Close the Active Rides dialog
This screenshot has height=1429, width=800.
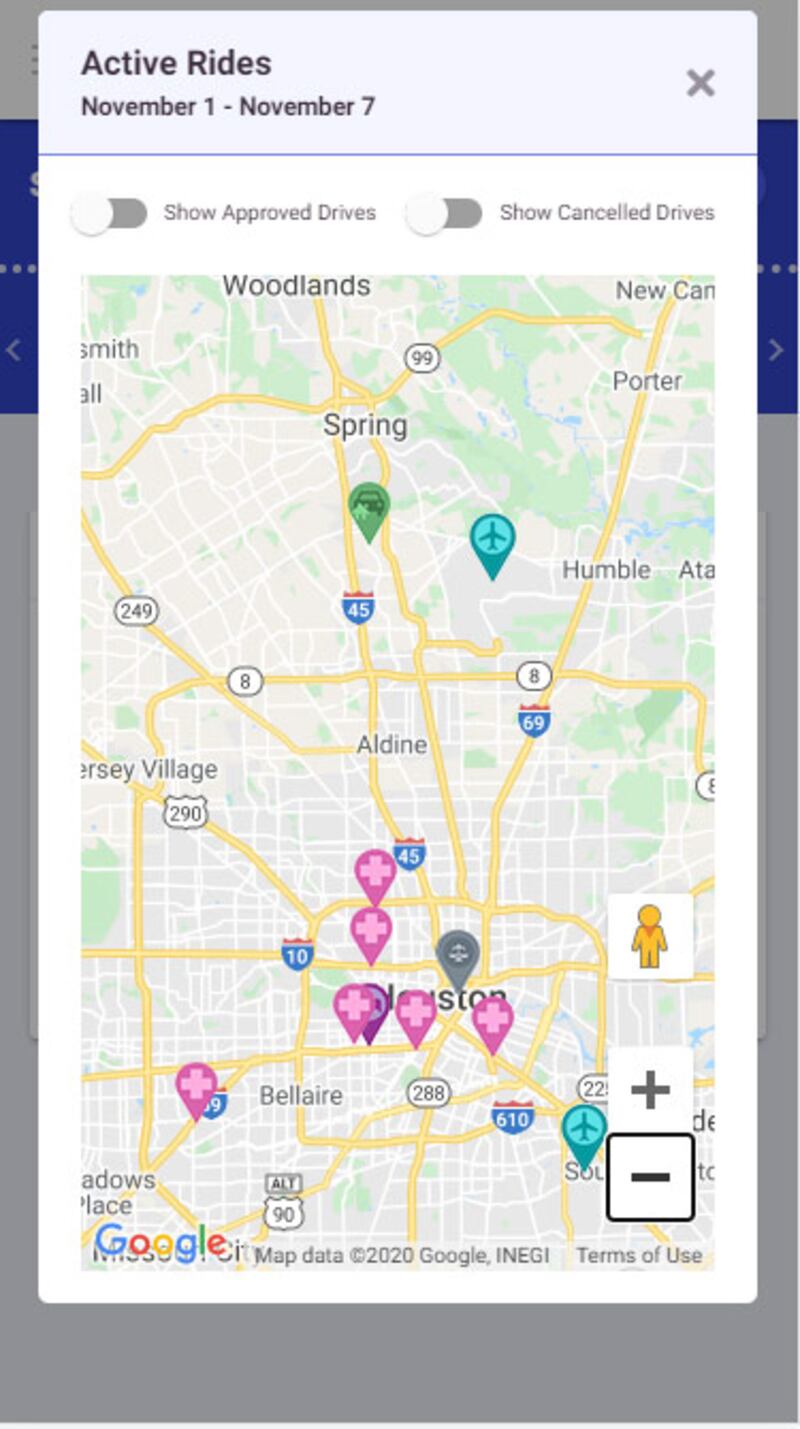point(700,83)
